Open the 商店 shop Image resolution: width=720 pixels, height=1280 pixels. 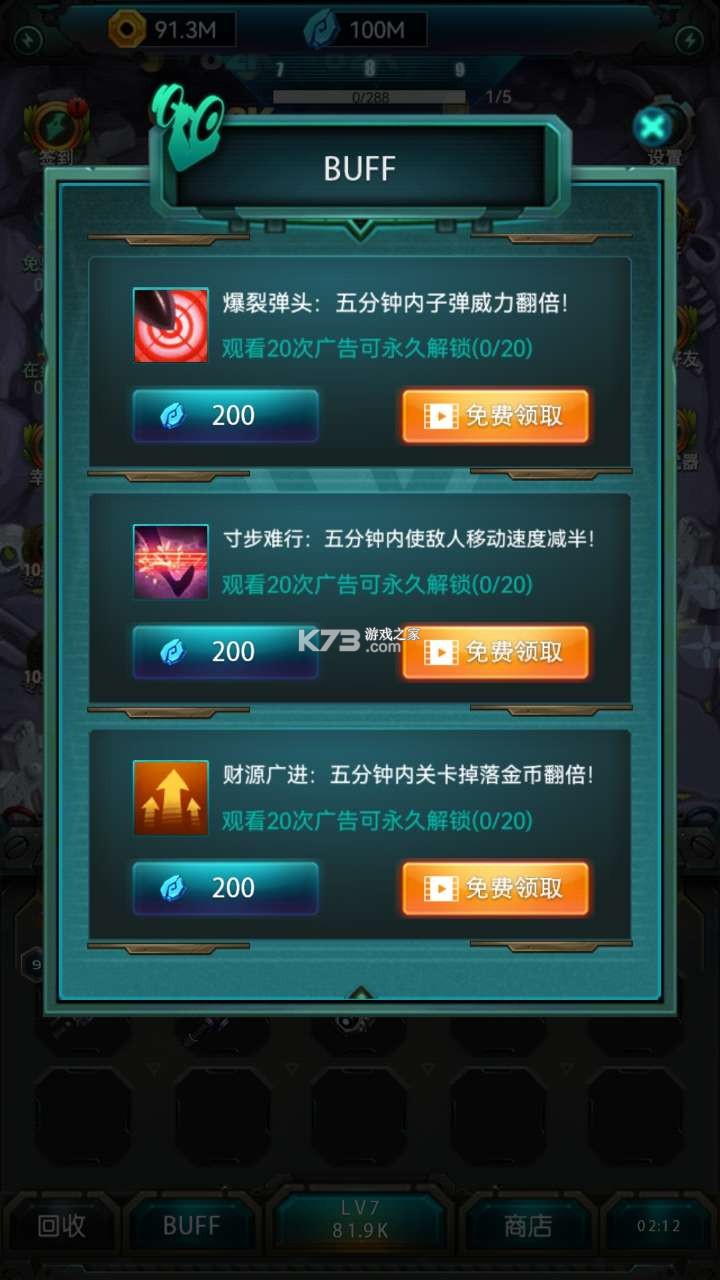[x=528, y=1225]
